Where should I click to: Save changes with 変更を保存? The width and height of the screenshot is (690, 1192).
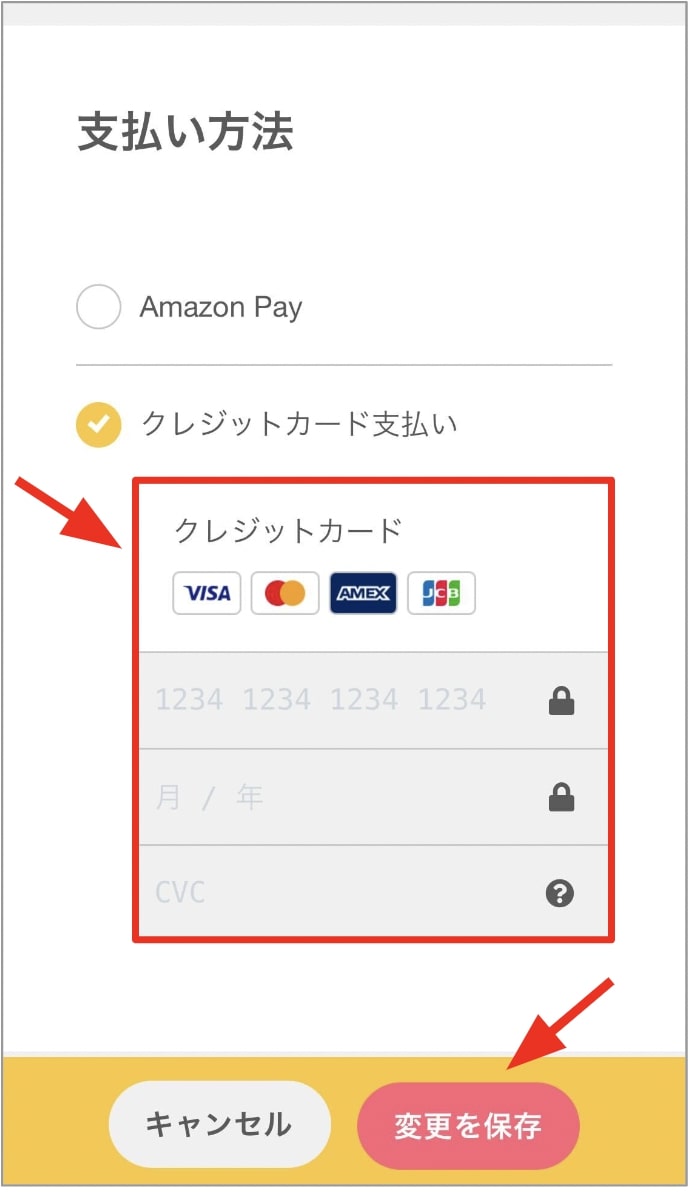click(x=468, y=1125)
